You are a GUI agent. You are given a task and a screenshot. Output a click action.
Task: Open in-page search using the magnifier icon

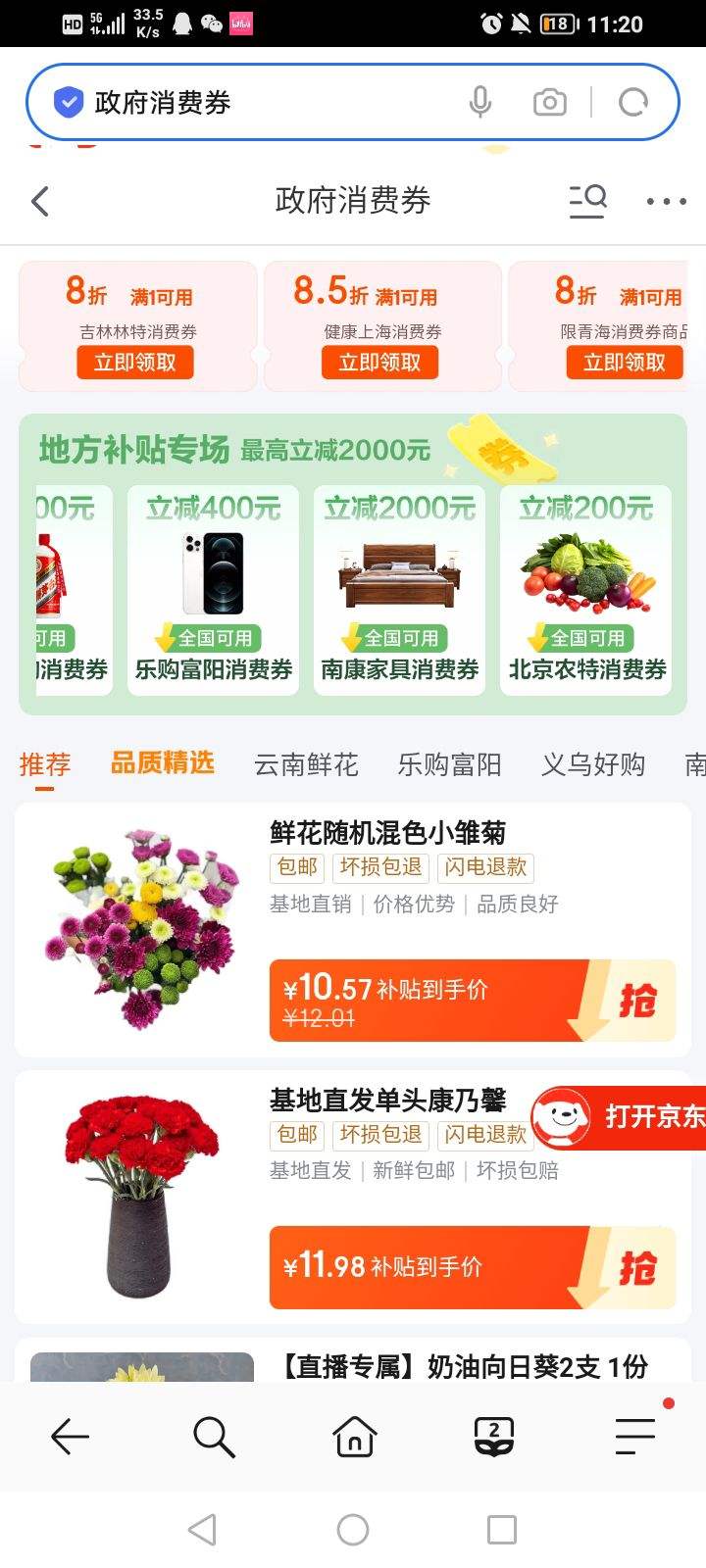586,200
